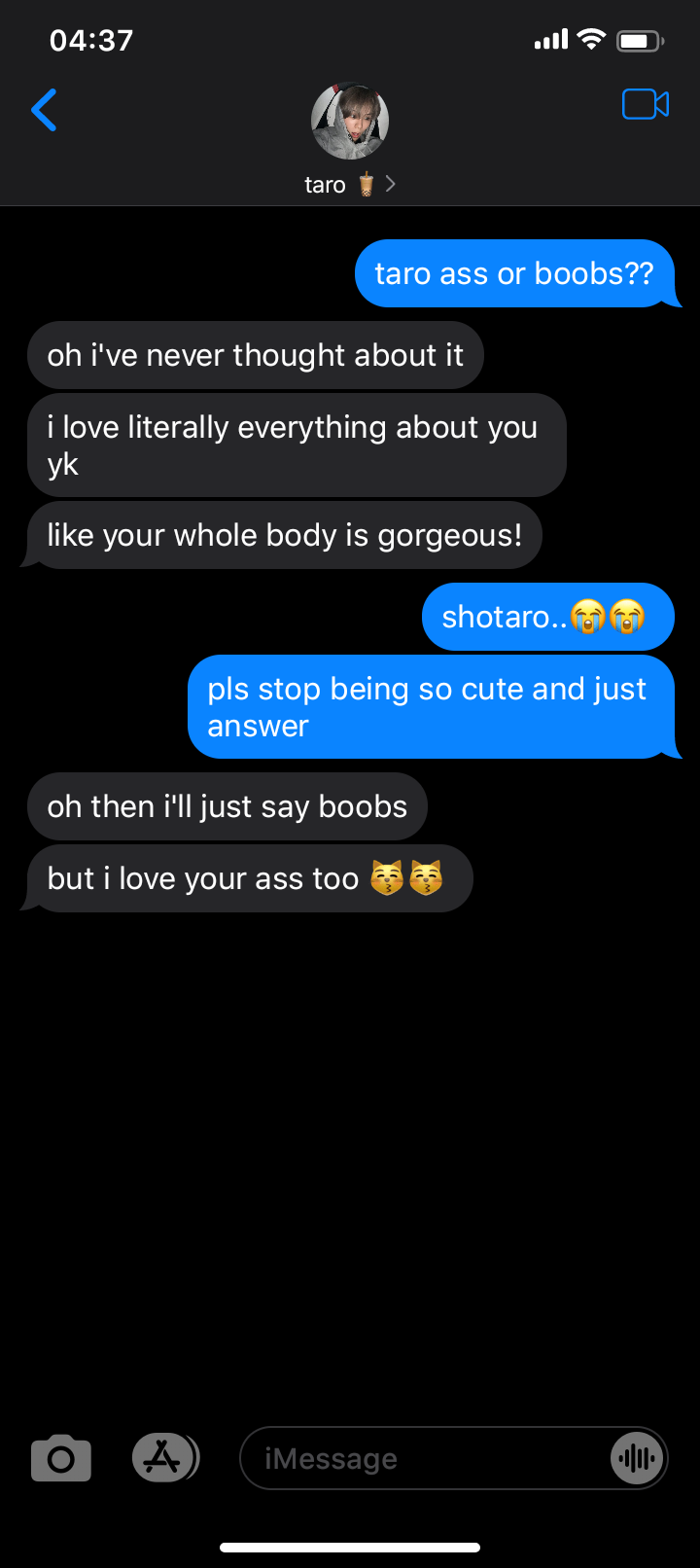Tap the iMessage text field
This screenshot has width=700, height=1568.
pyautogui.click(x=418, y=1458)
